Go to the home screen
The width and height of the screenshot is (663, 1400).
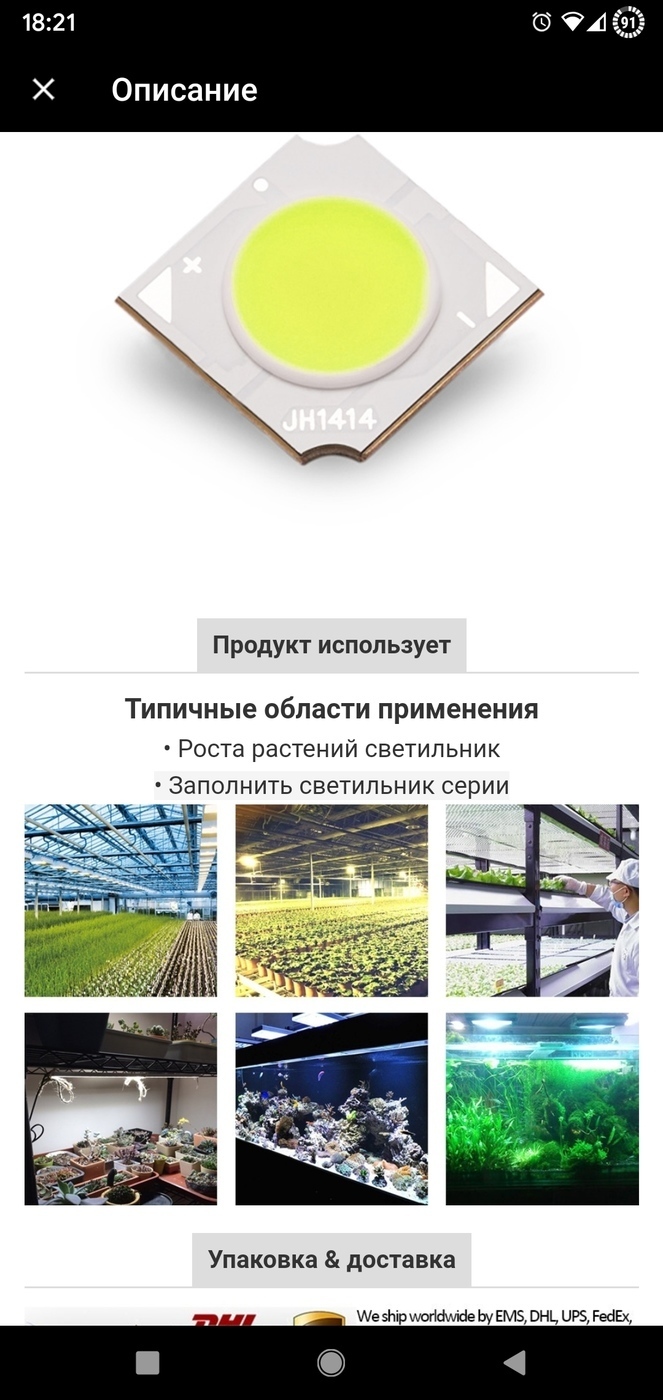tap(331, 1363)
